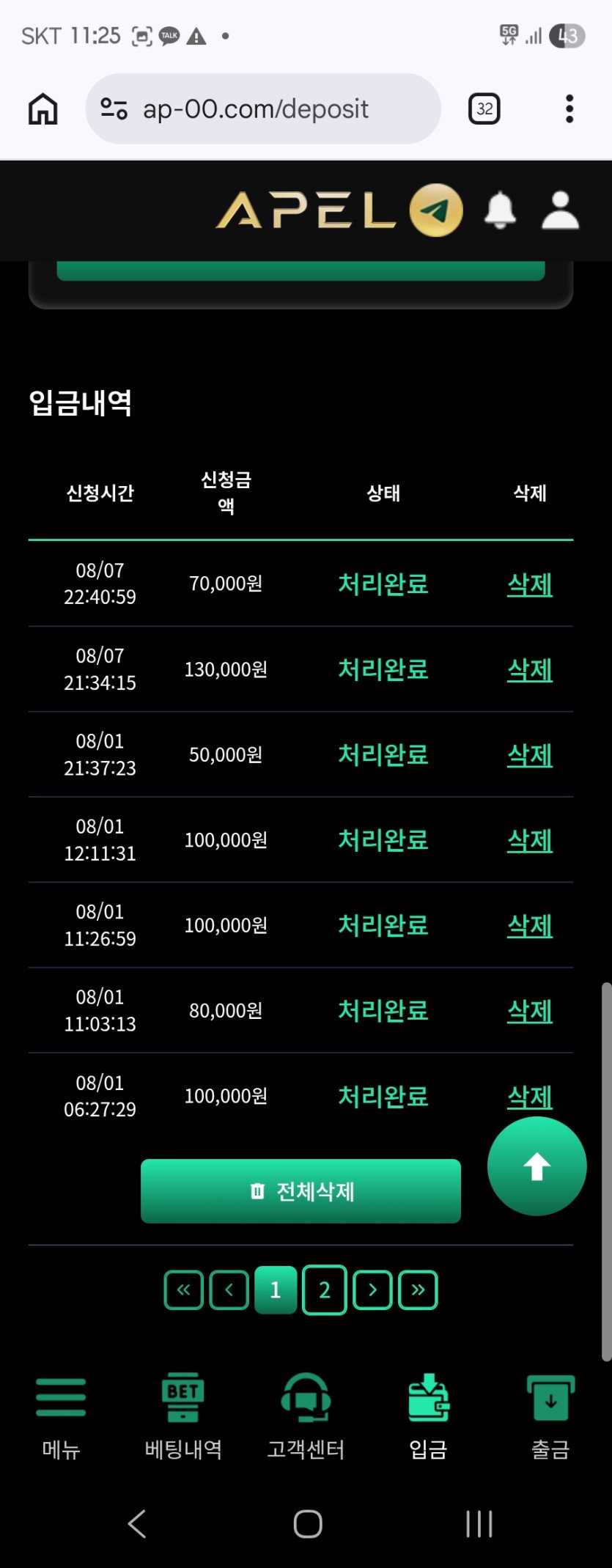612x1568 pixels.
Task: Switch to the 출금 withdrawal tab
Action: coord(550,1416)
